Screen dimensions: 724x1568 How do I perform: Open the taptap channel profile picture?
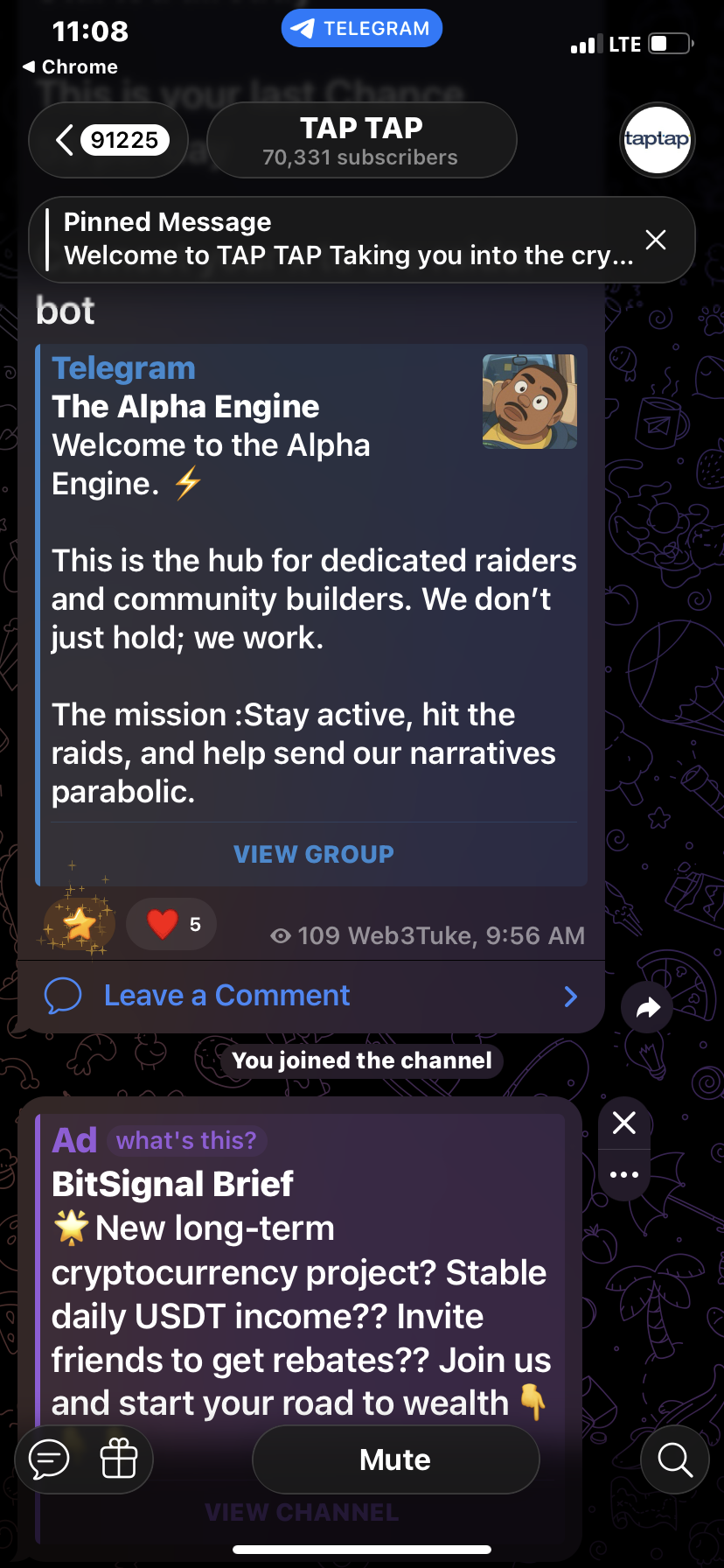tap(657, 139)
